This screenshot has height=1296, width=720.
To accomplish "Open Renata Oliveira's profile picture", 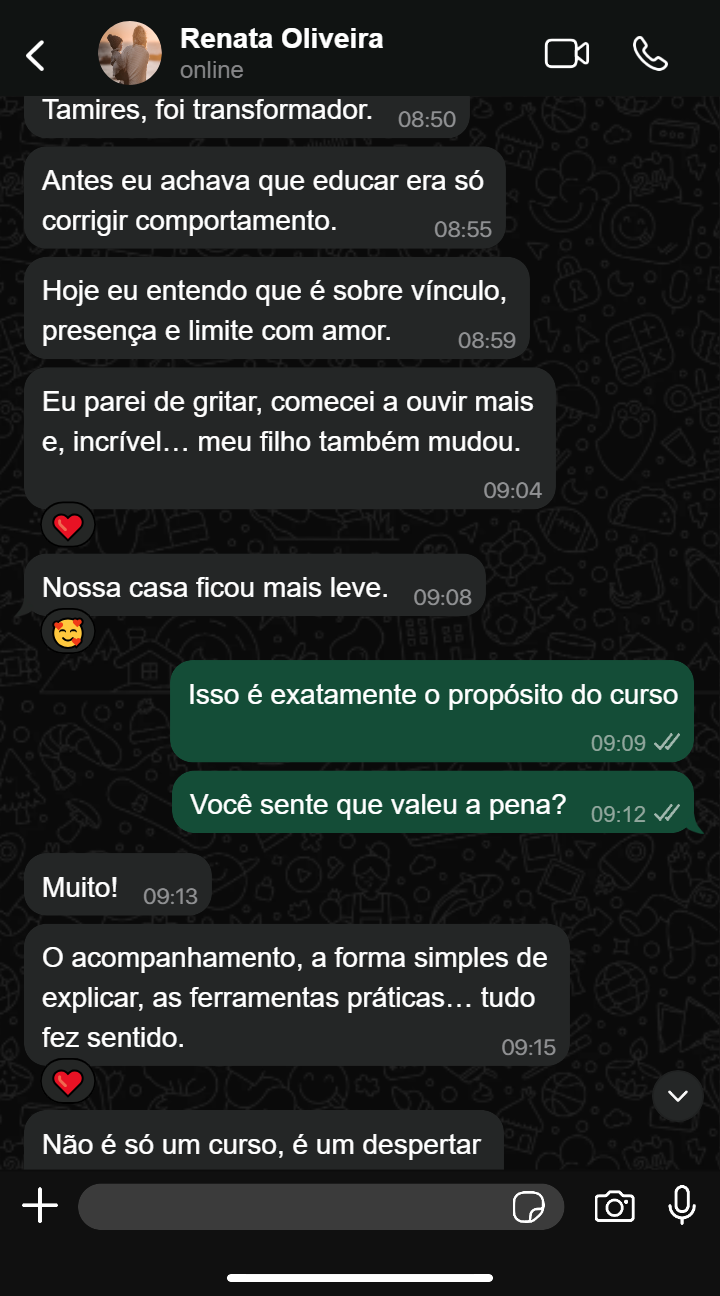I will [x=130, y=53].
